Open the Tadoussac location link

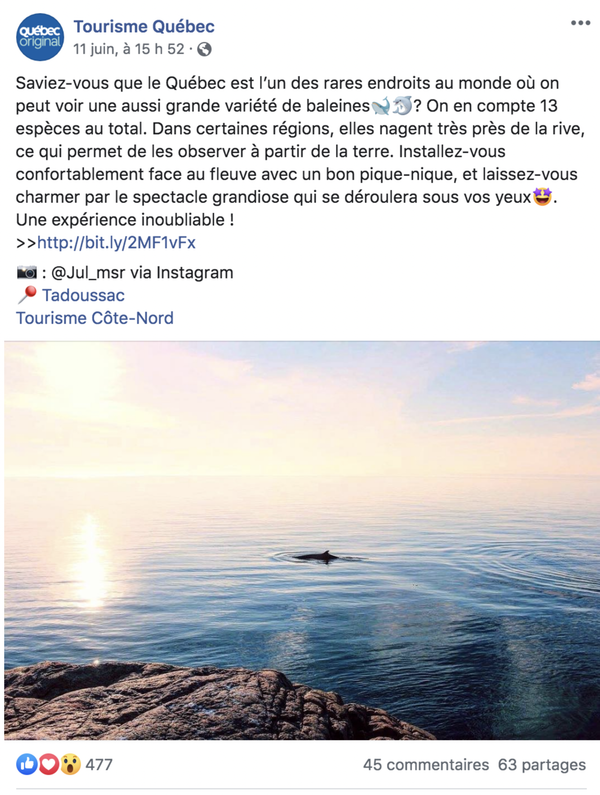click(x=83, y=295)
